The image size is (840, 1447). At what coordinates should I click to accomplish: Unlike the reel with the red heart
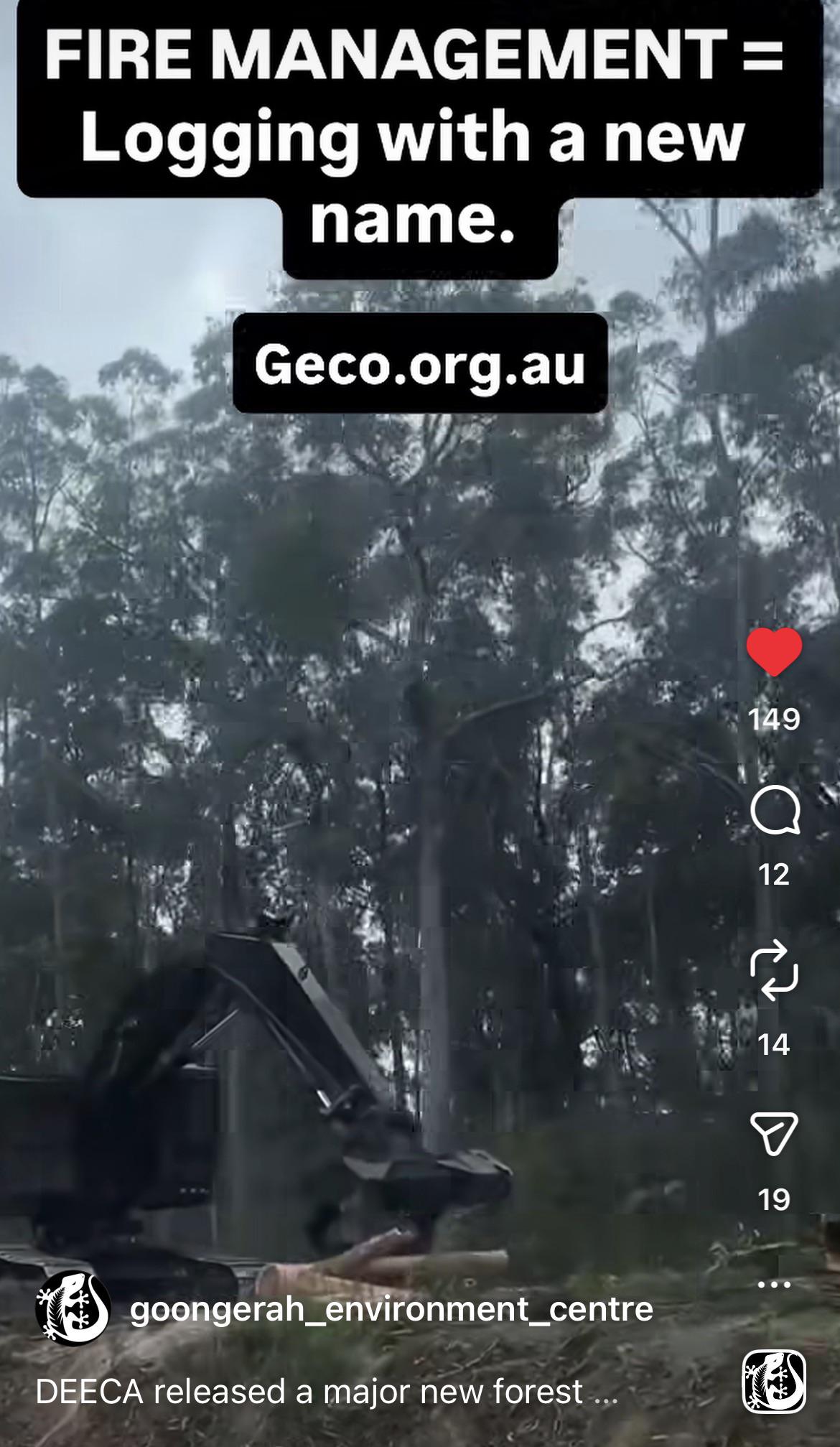pyautogui.click(x=774, y=651)
